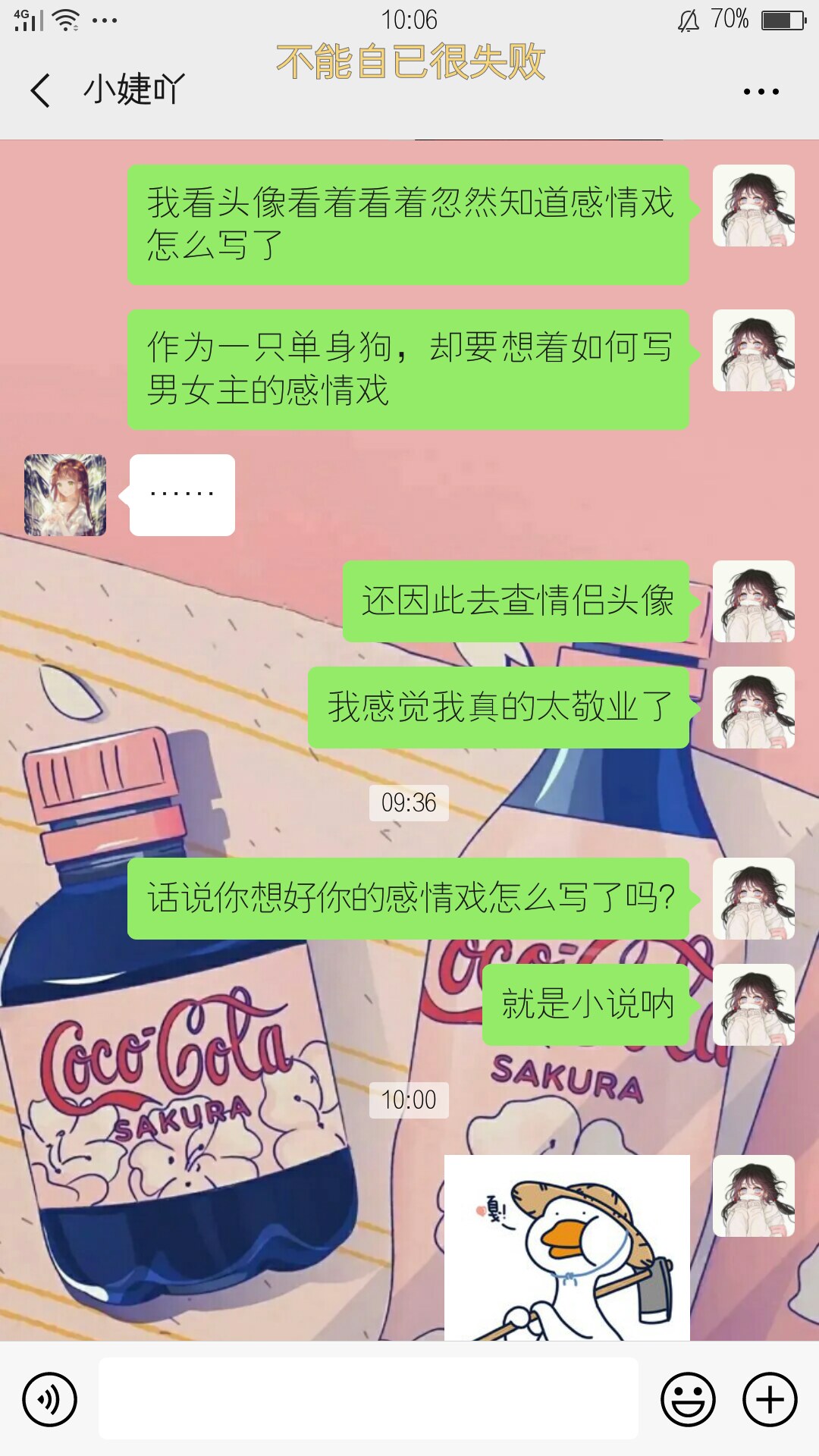Go back from chat with 小婕吖
This screenshot has width=819, height=1456.
click(x=41, y=91)
